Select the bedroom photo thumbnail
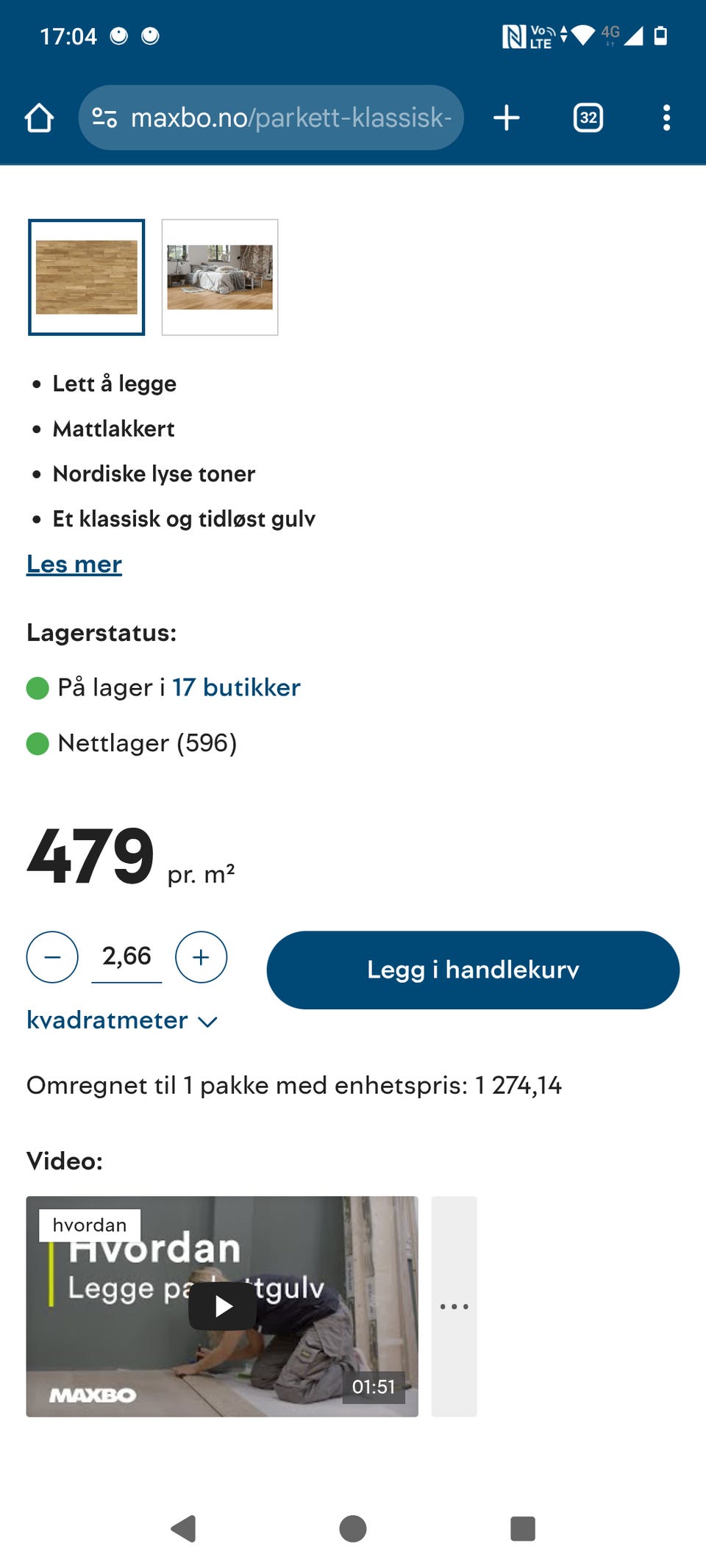Screen dimensions: 706x1568 [x=219, y=277]
